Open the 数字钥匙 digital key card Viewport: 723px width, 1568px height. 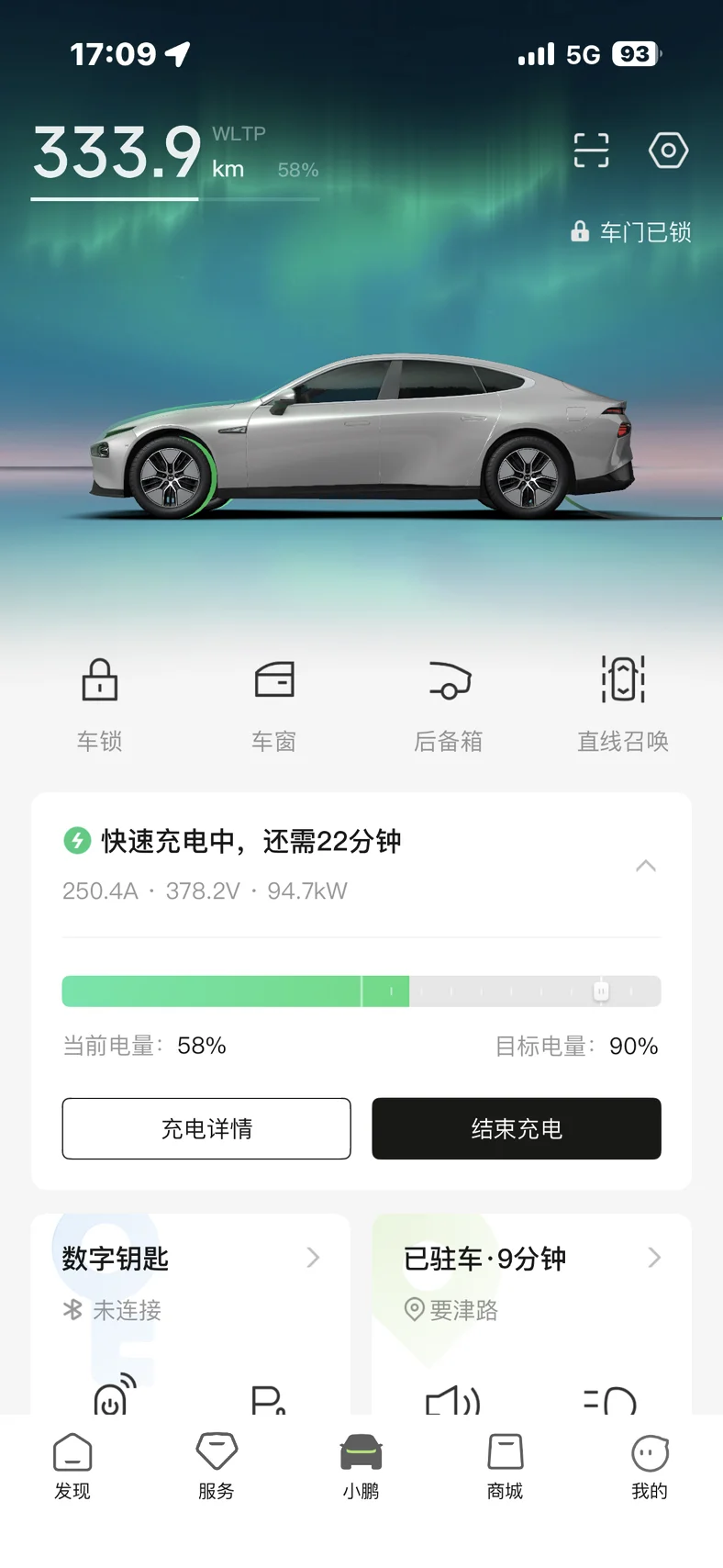pos(191,1313)
